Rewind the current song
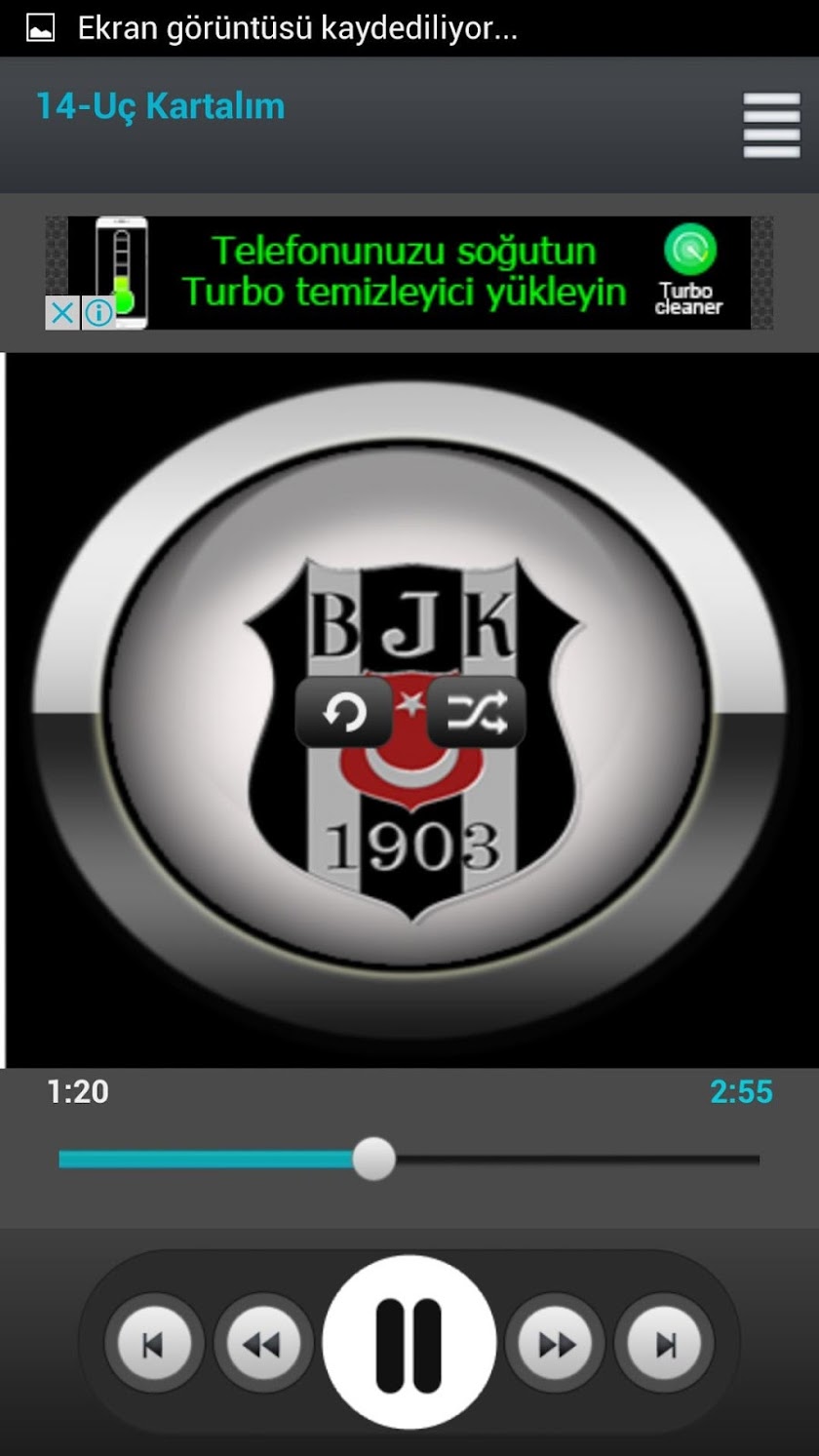The image size is (819, 1456). (261, 1346)
